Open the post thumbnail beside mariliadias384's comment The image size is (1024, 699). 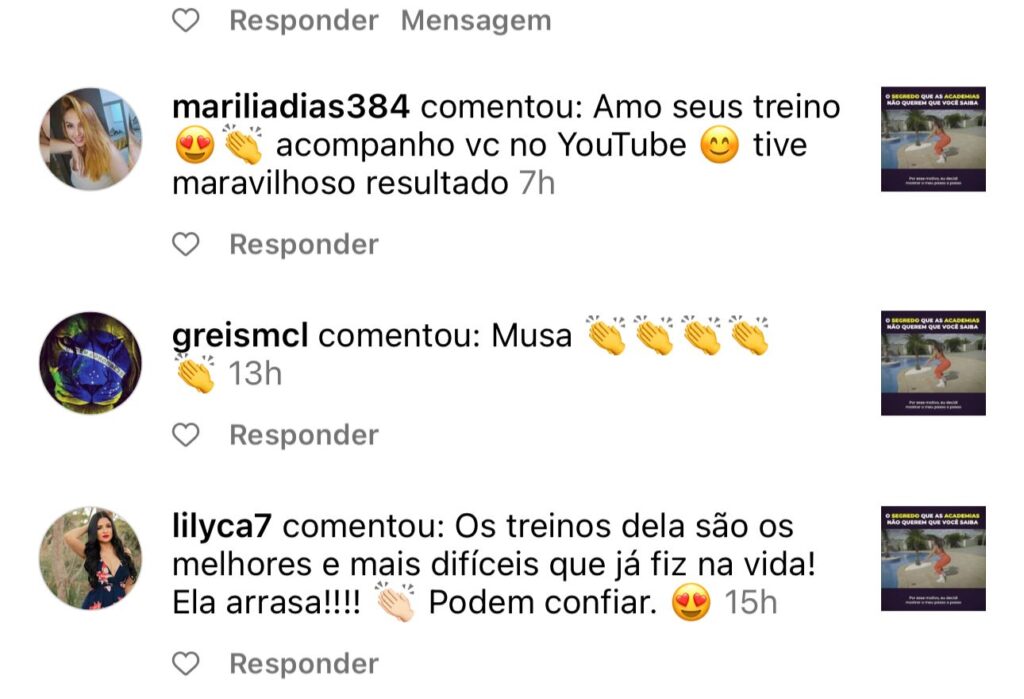tap(933, 139)
